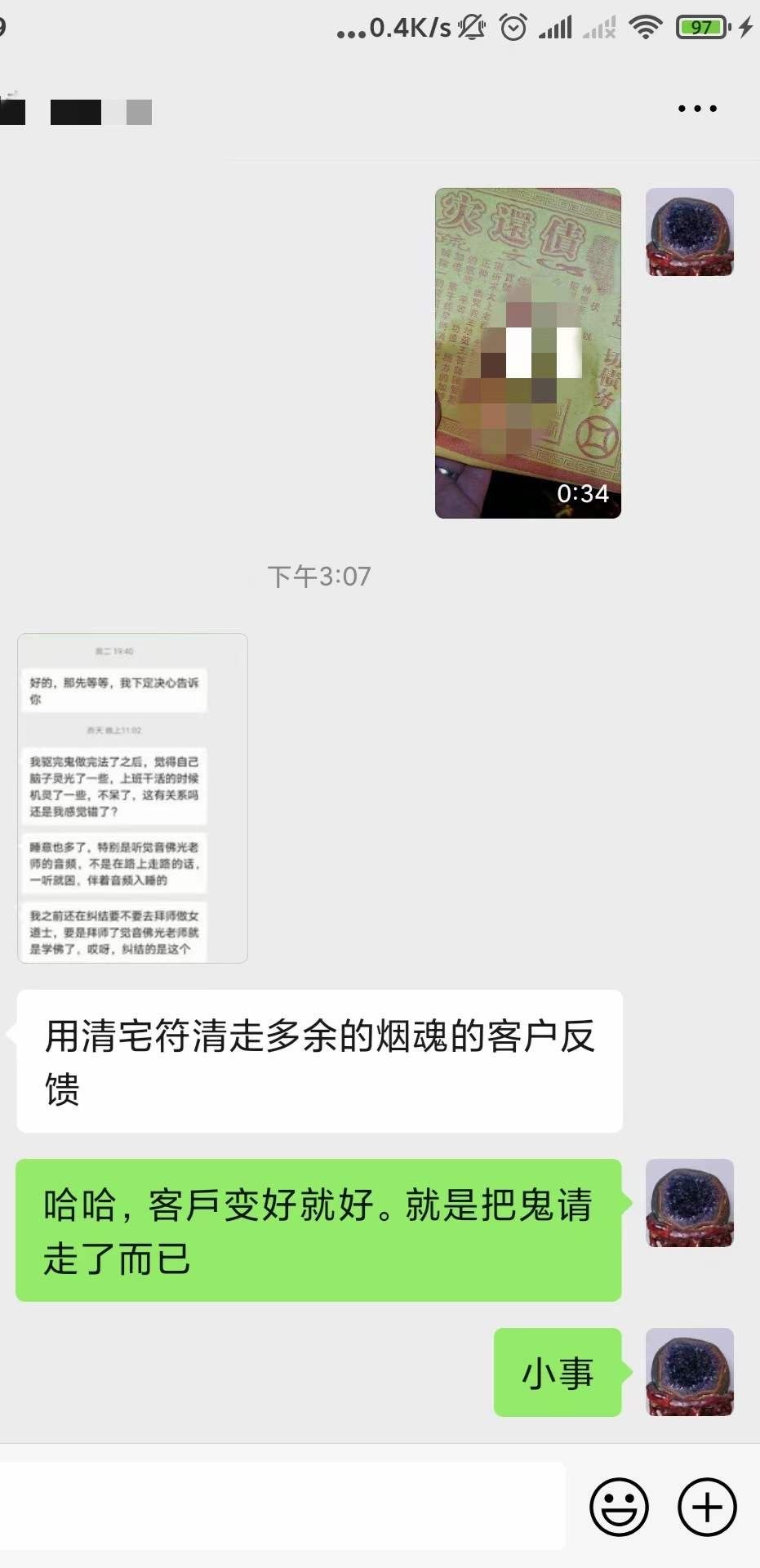
Task: Open the chat options via the ellipsis icon
Action: click(x=696, y=107)
